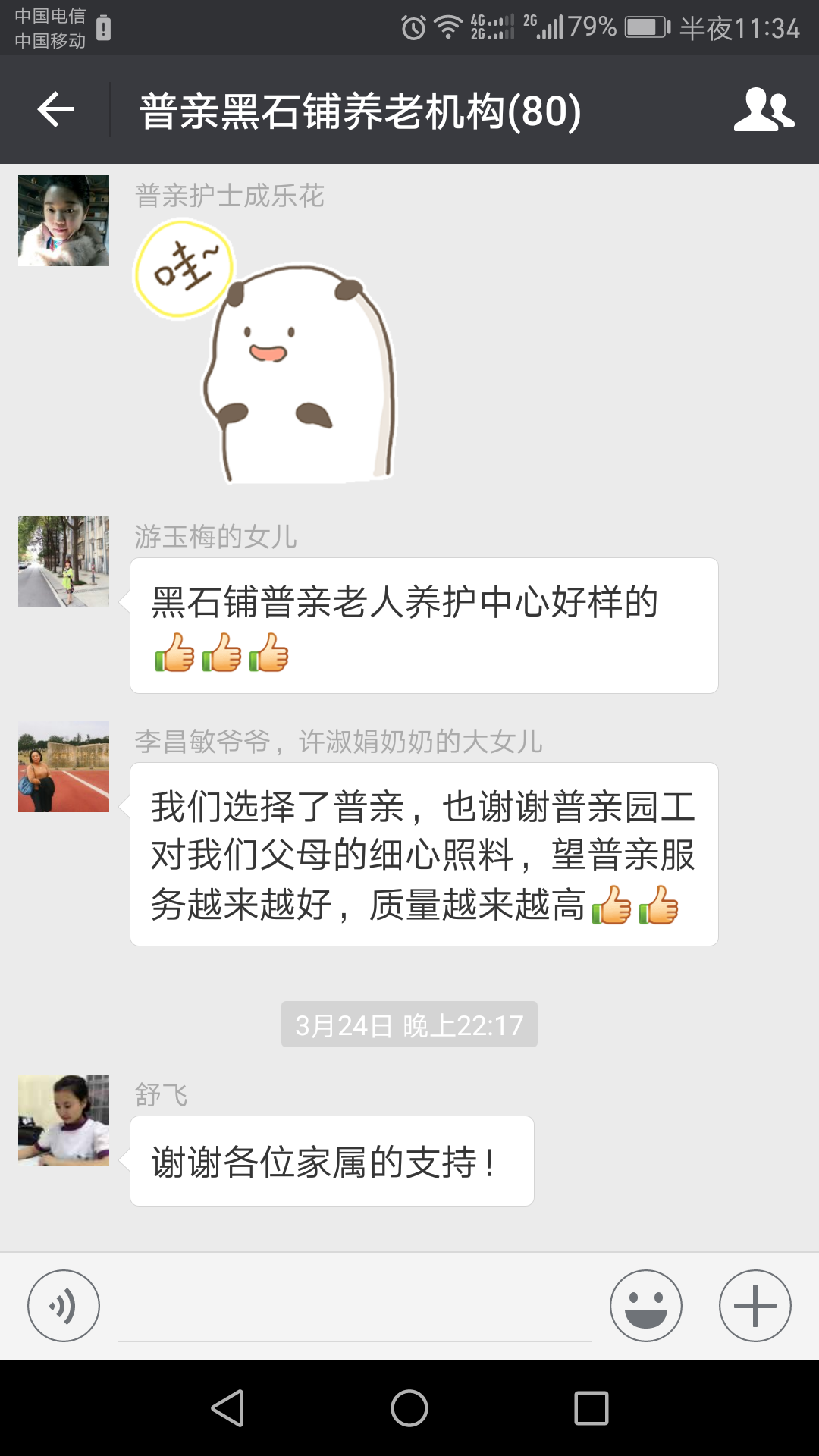Switch to voice message input
Screen dimensions: 819x1456
click(x=64, y=1305)
